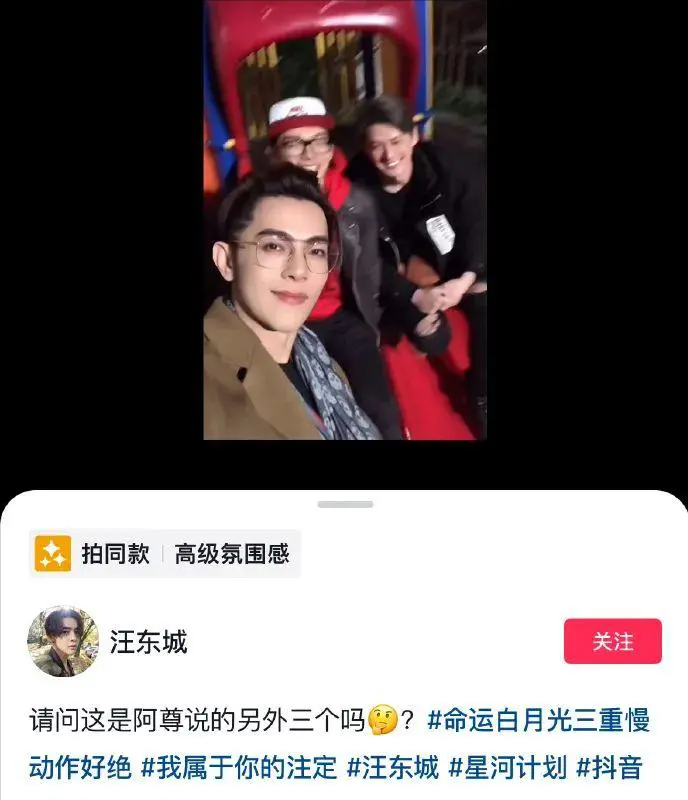The image size is (688, 800).
Task: Follow 汪东城 with the 关注 button
Action: coord(612,641)
